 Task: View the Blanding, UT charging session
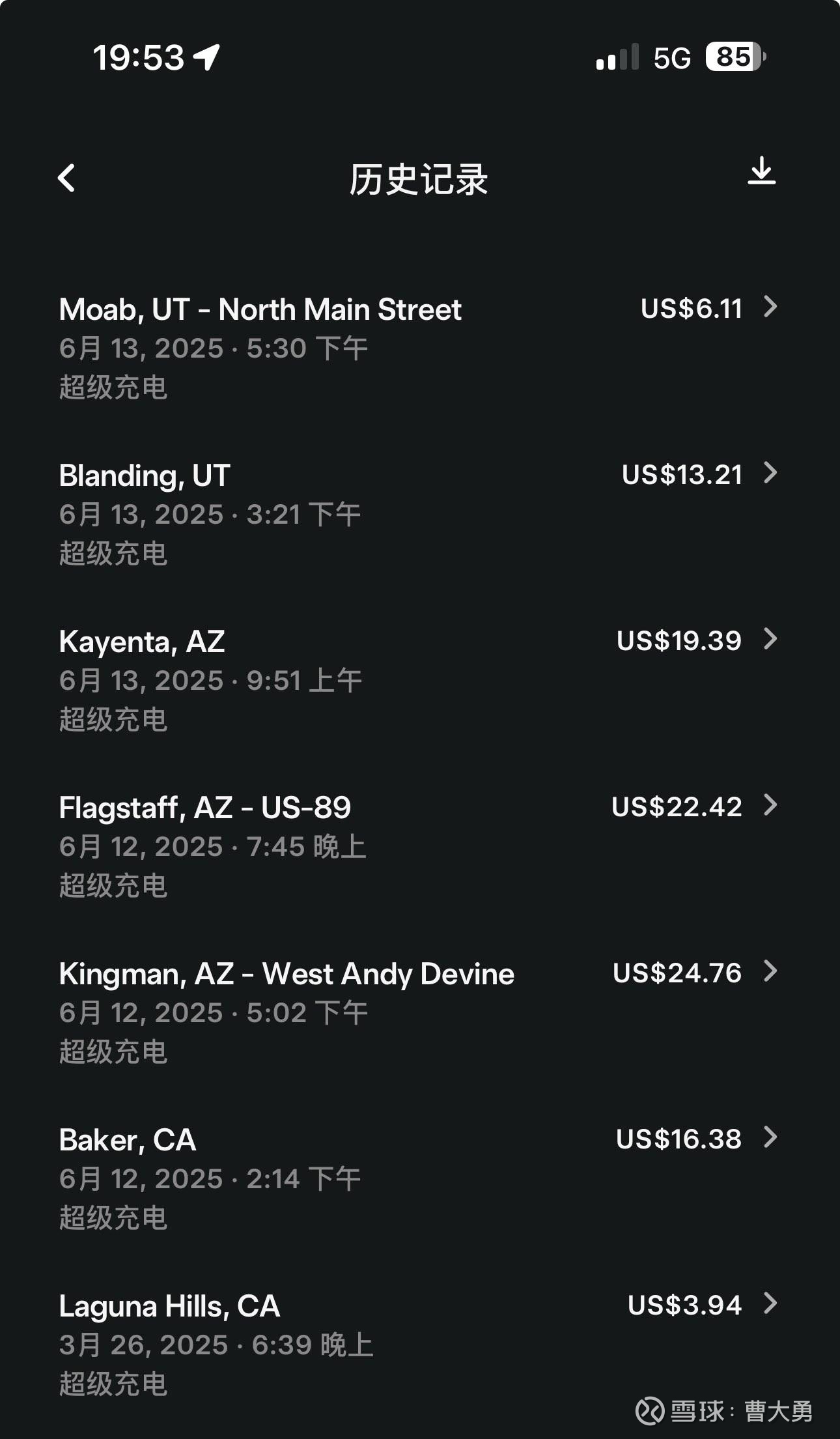[417, 513]
